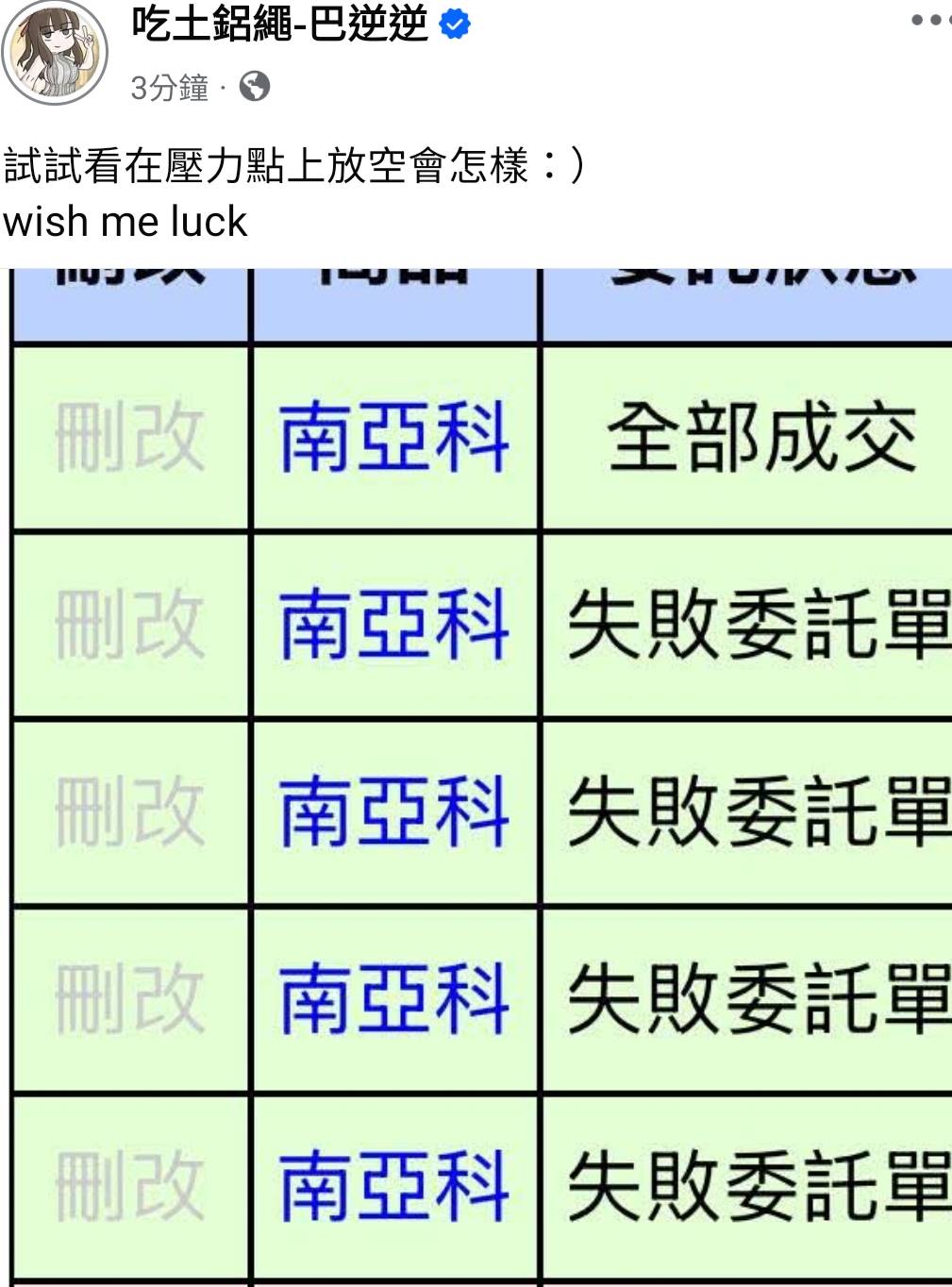Open the 吃土鋁繩-巴逆逆 page name link

[279, 25]
